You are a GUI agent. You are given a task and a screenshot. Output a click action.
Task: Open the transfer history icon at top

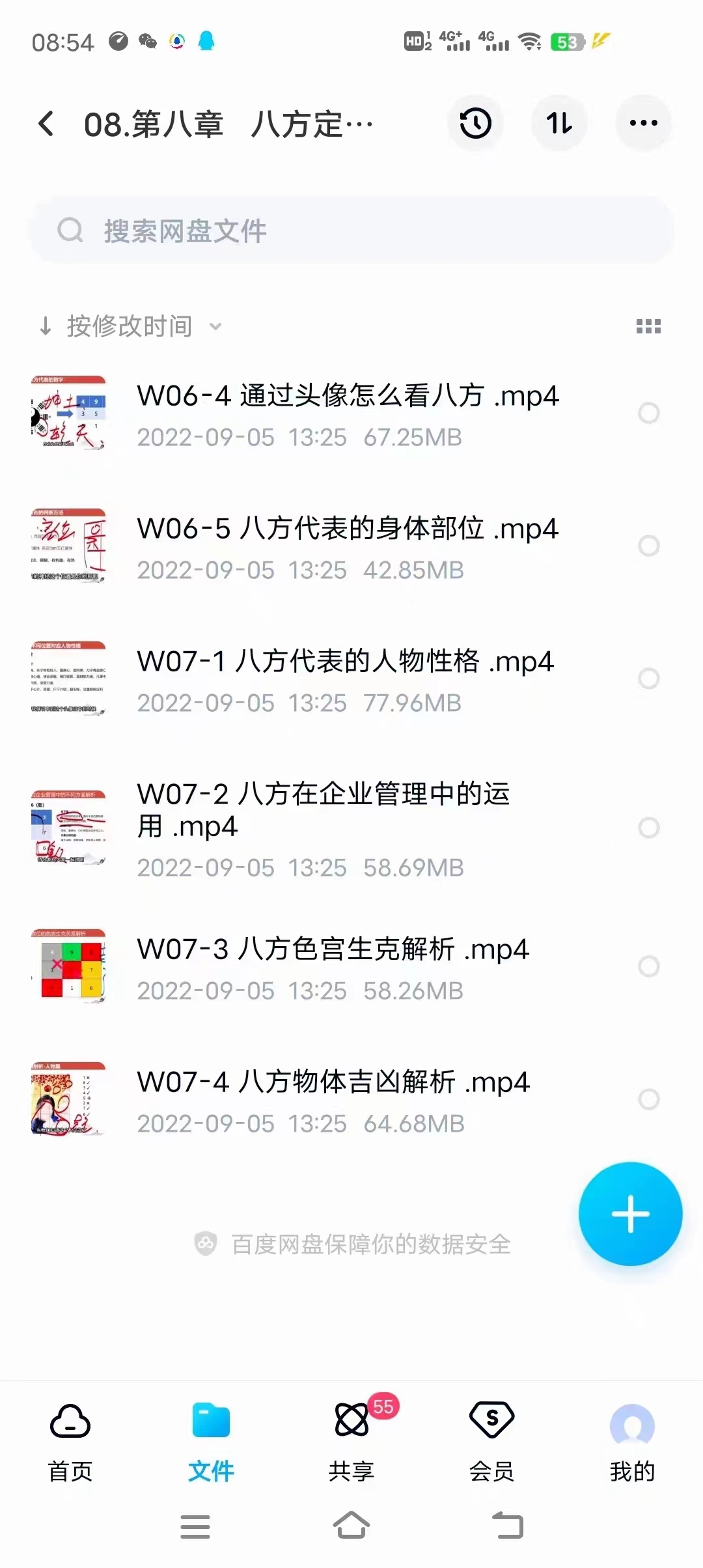point(475,123)
